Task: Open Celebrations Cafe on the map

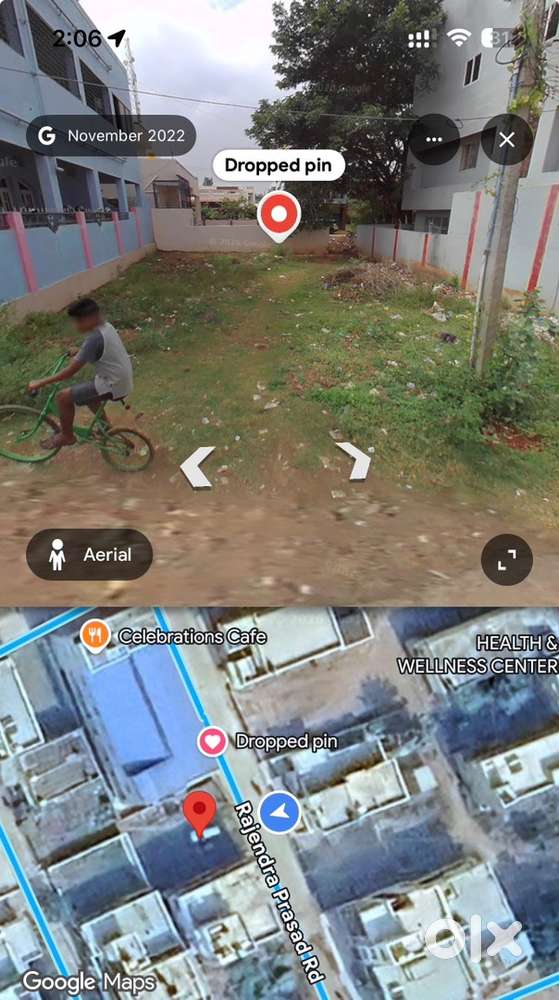Action: click(173, 636)
